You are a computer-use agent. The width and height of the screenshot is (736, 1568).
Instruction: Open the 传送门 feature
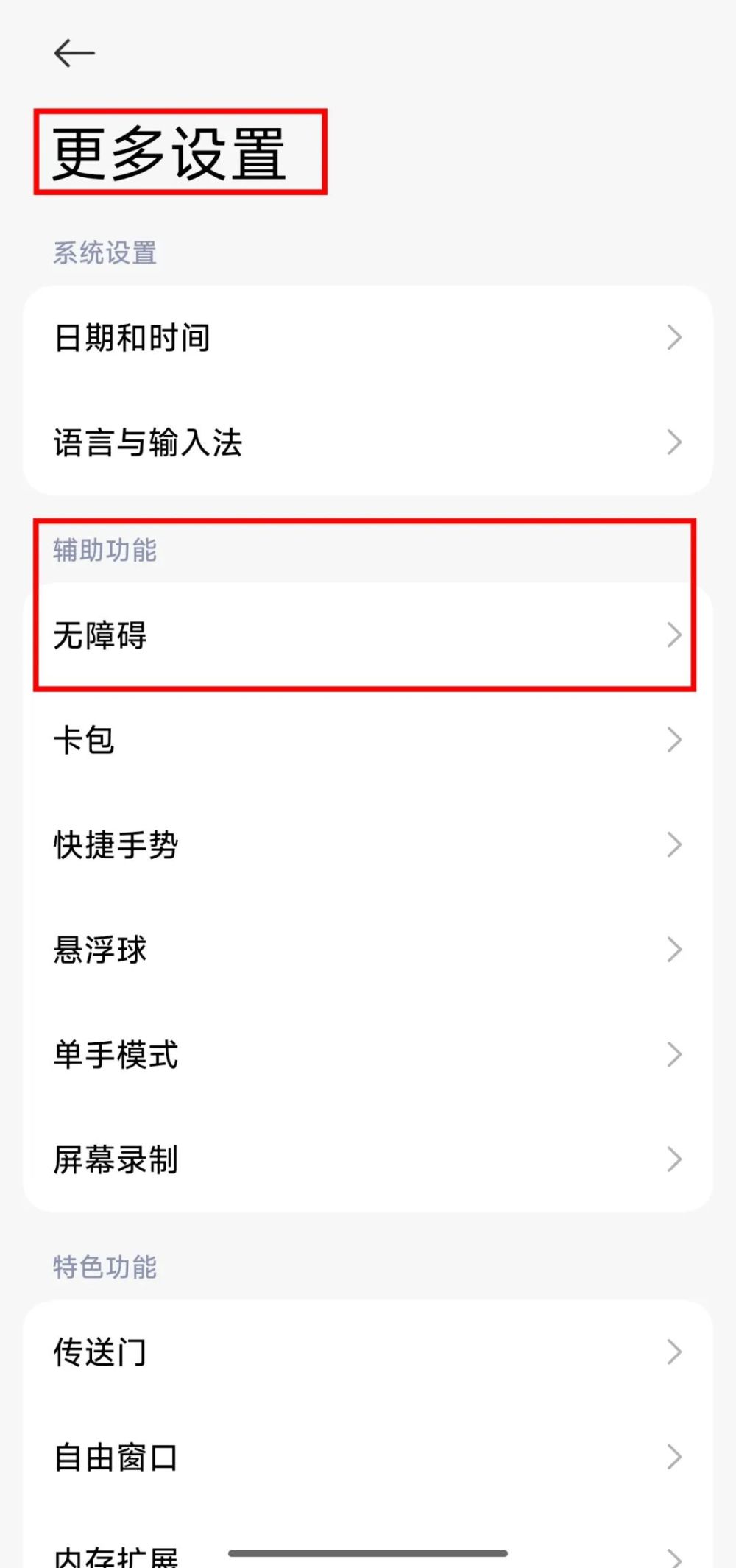[x=368, y=1352]
